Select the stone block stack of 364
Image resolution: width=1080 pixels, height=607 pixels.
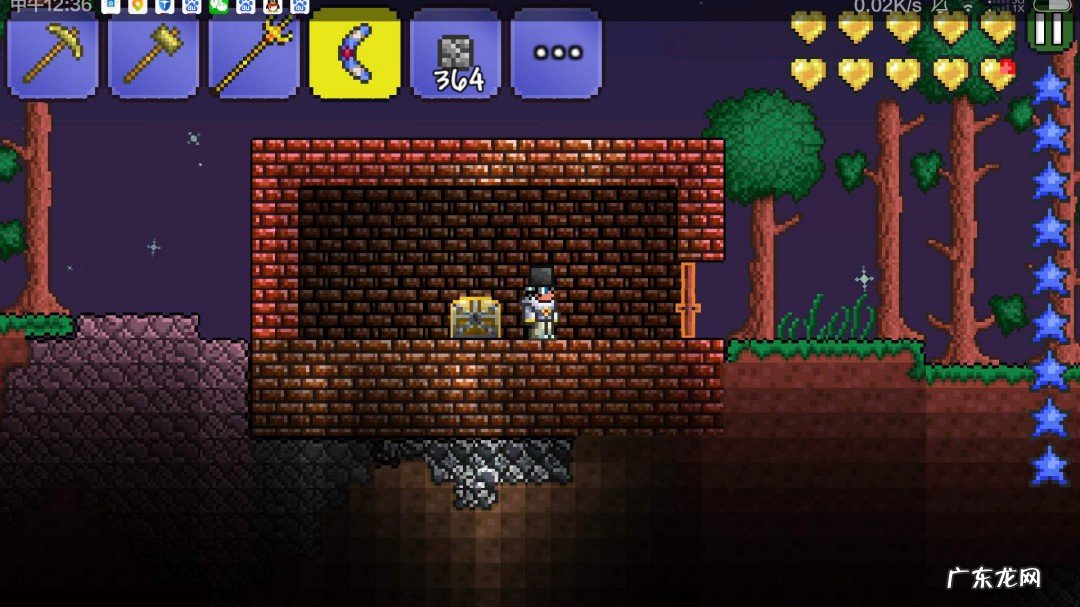coord(455,54)
